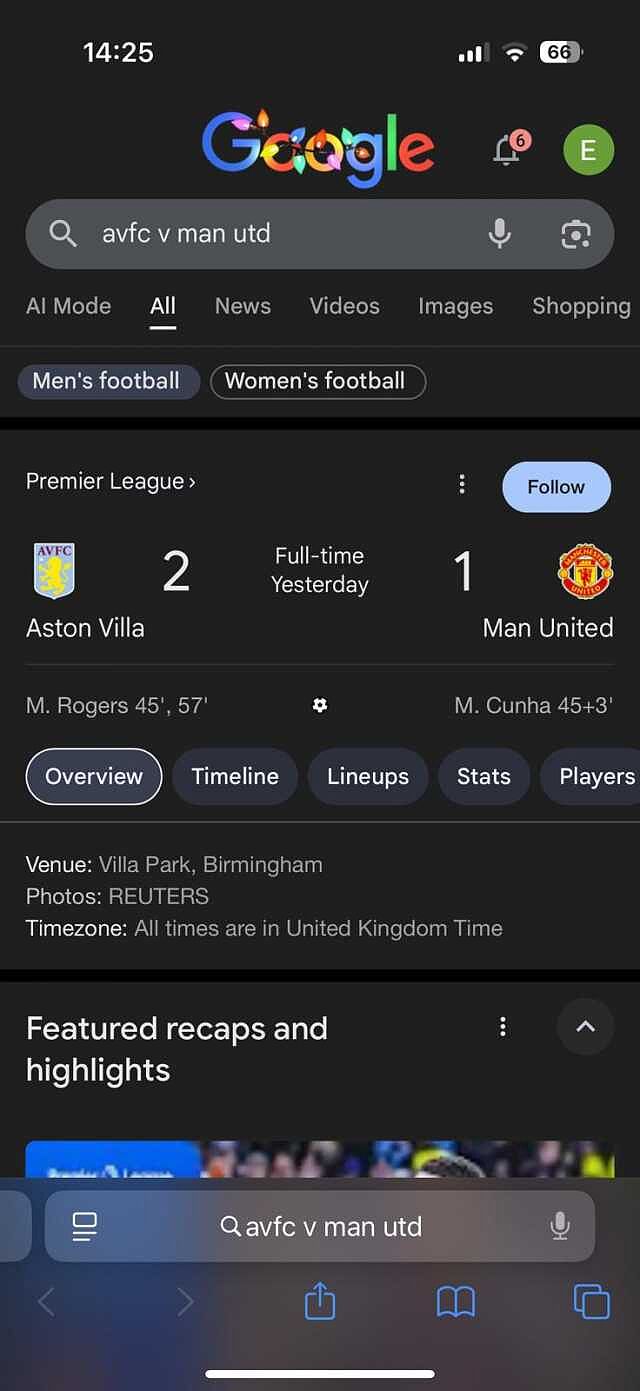Select the Women's football chip
Viewport: 640px width, 1391px height.
point(317,381)
